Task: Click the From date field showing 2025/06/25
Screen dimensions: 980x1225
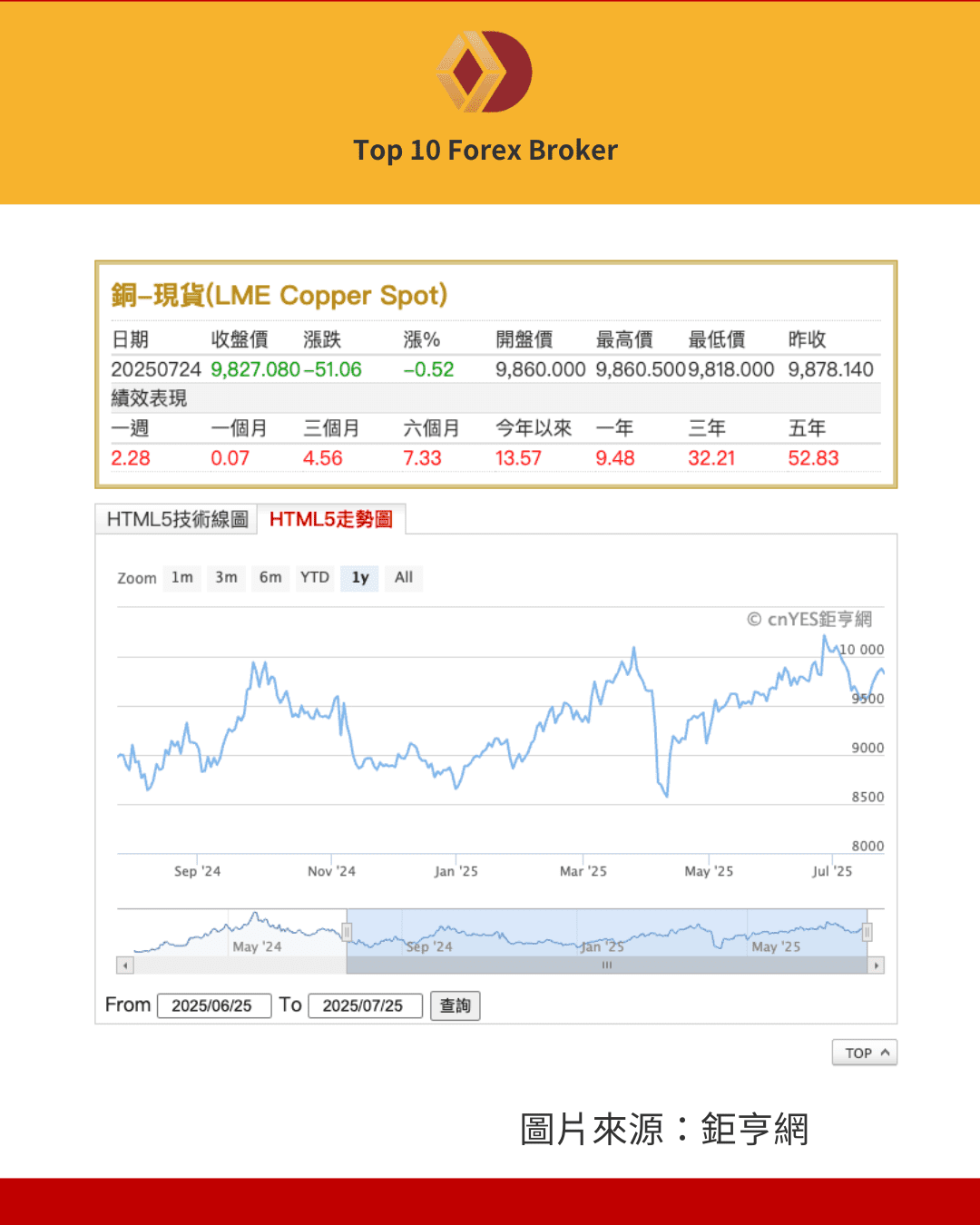Action: 214,1005
